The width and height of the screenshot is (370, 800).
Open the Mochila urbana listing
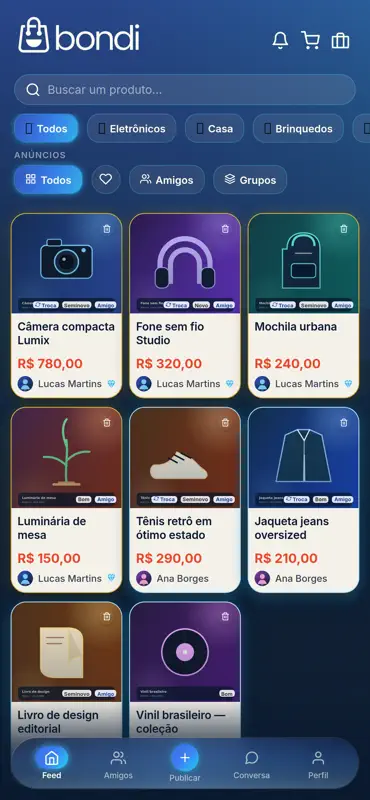click(303, 306)
